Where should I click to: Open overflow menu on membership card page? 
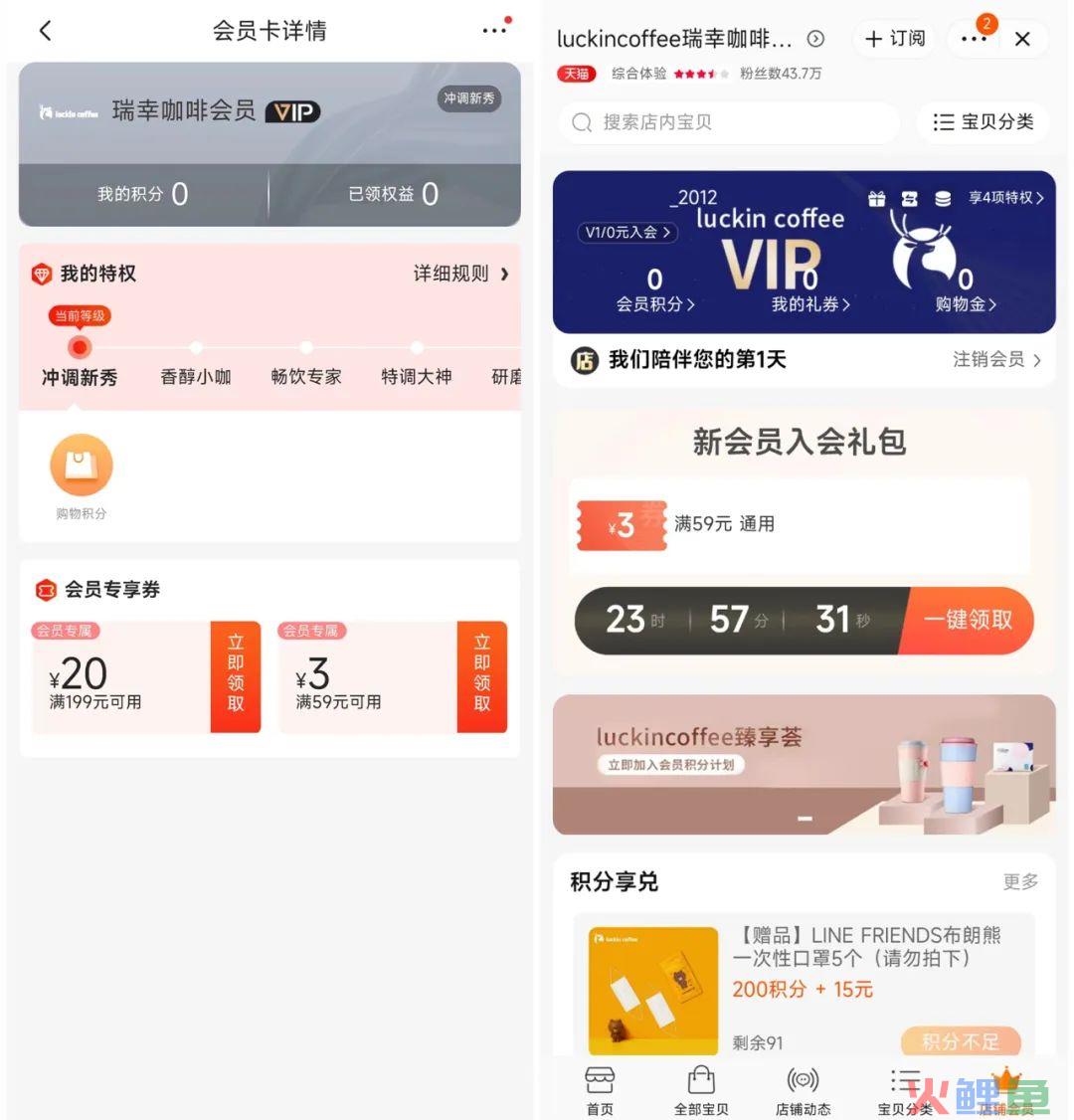[x=494, y=31]
